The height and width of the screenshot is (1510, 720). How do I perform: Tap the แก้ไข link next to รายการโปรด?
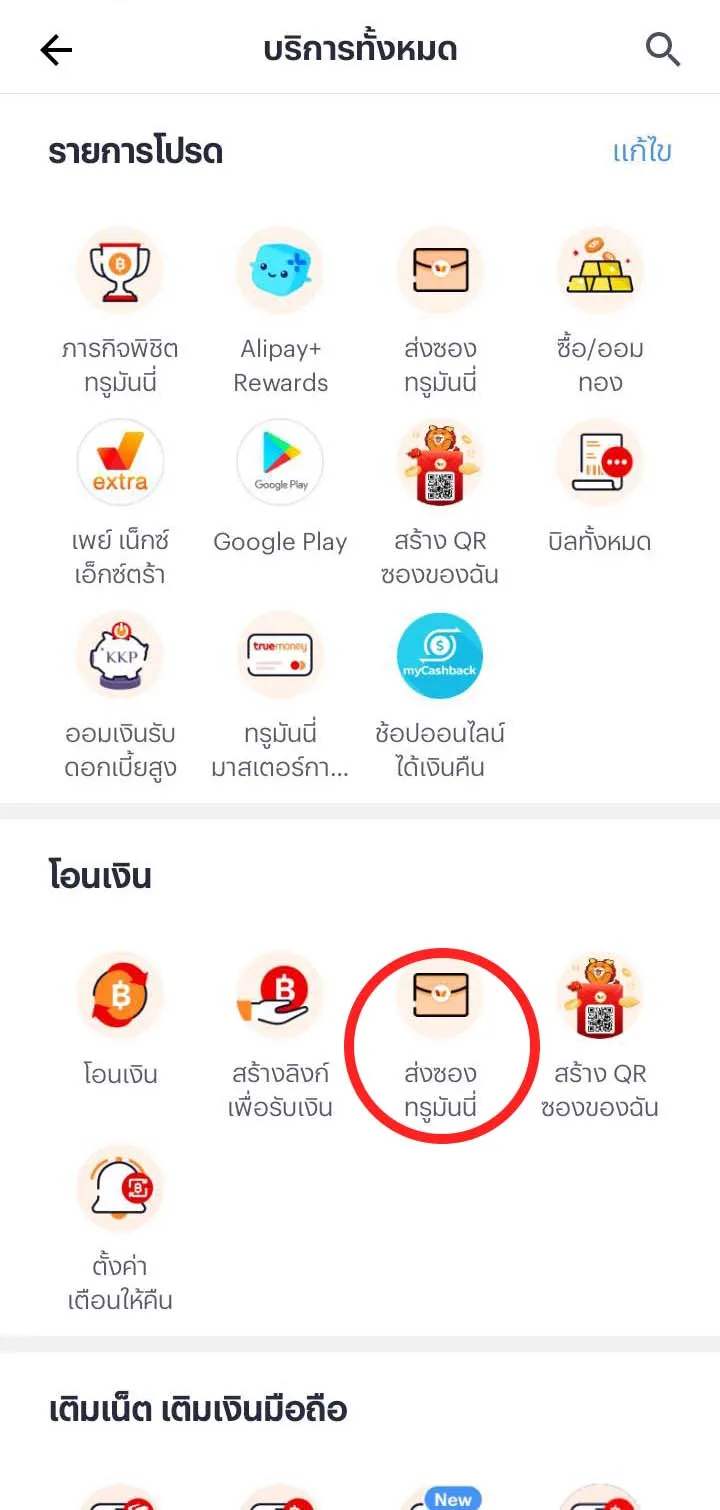pyautogui.click(x=642, y=152)
